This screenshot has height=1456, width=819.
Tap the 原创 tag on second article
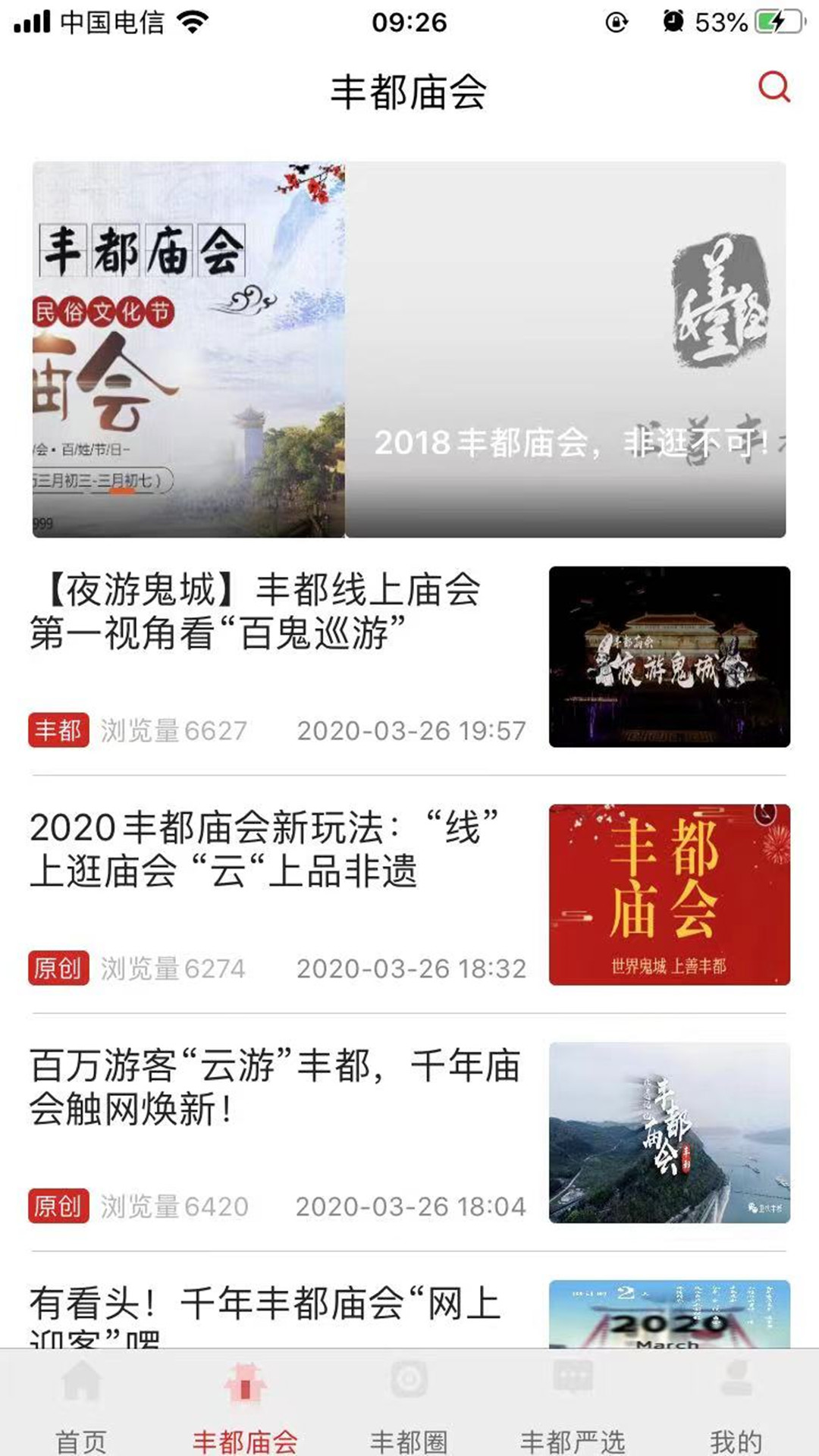(59, 967)
